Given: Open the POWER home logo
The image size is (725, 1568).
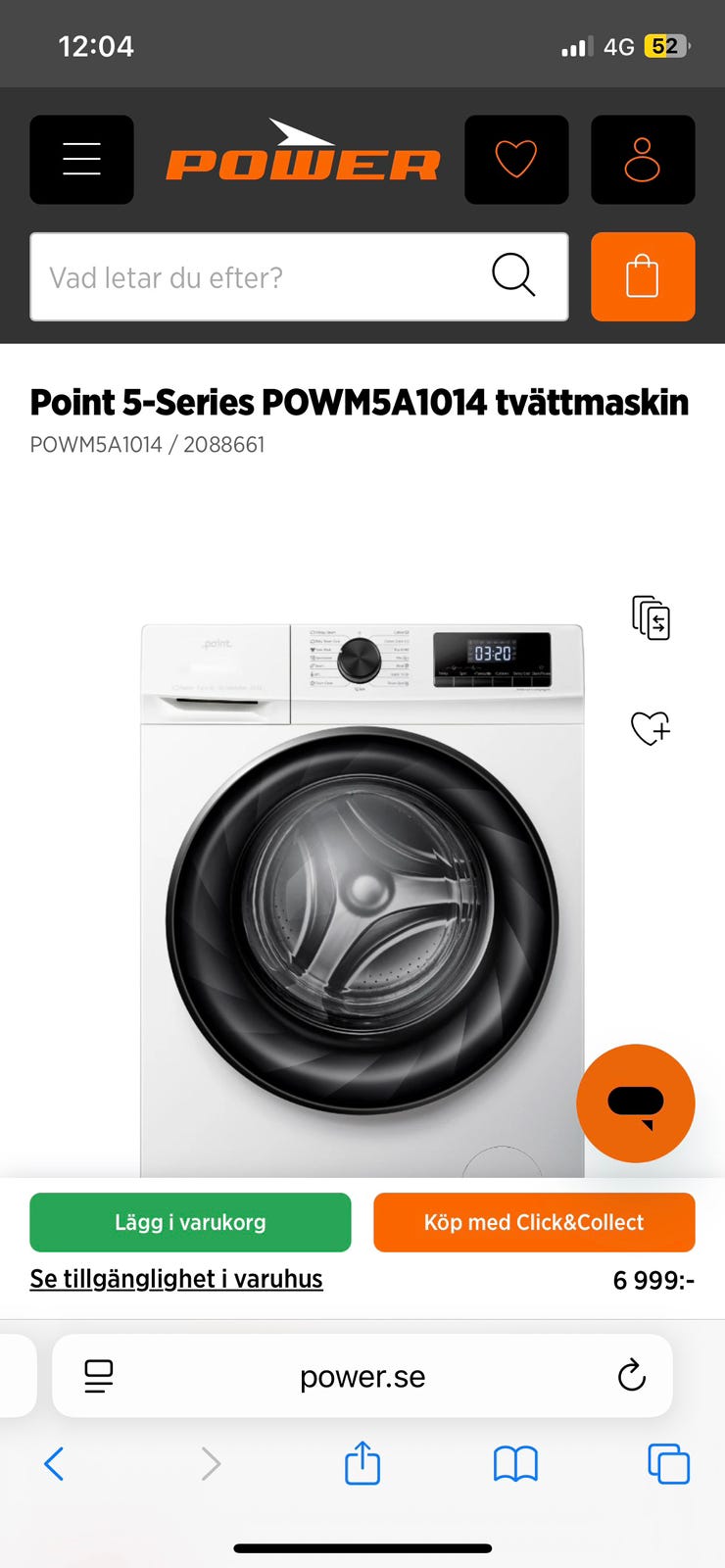Looking at the screenshot, I should (x=303, y=155).
